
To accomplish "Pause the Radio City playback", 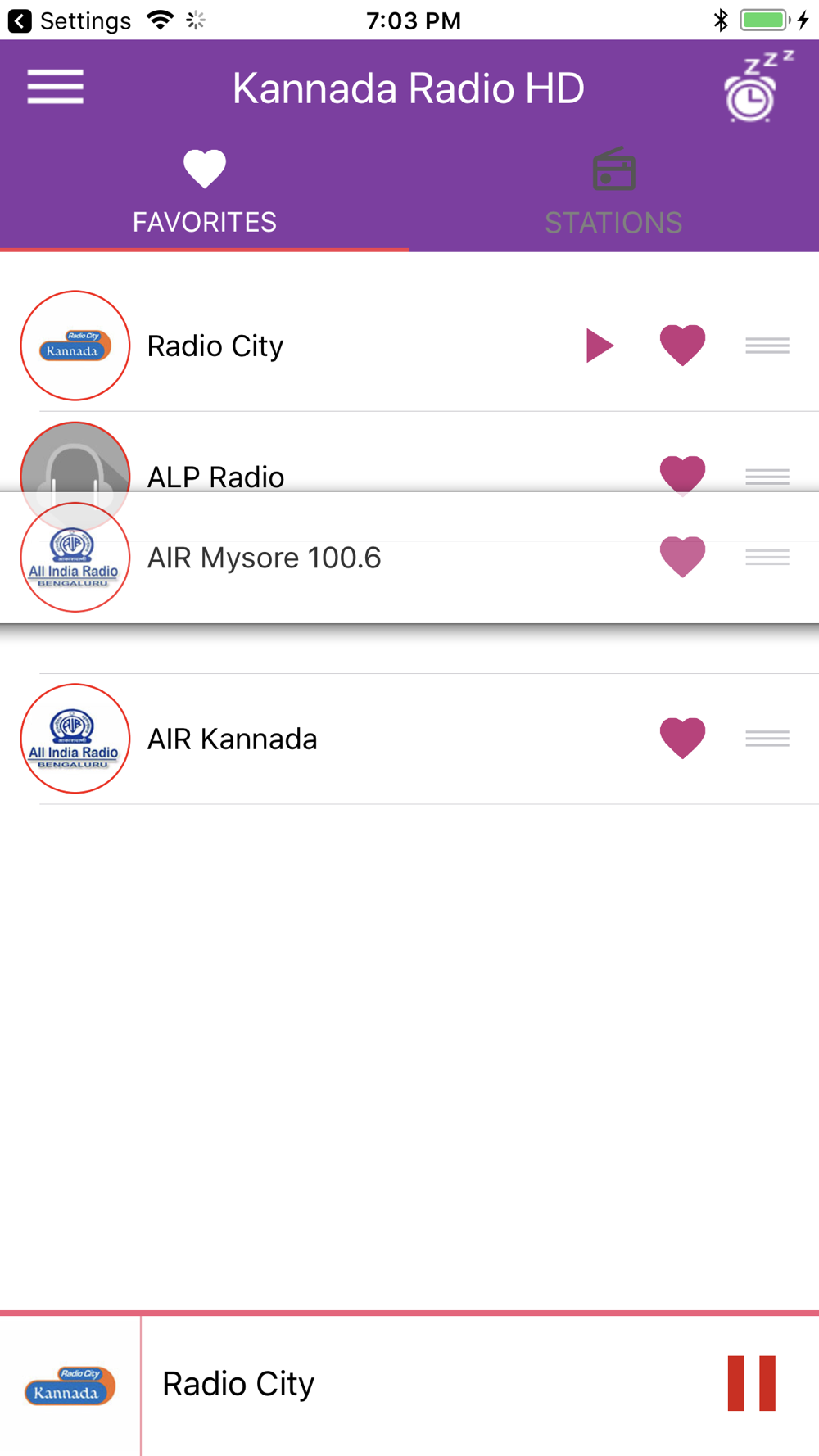I will pyautogui.click(x=751, y=1383).
